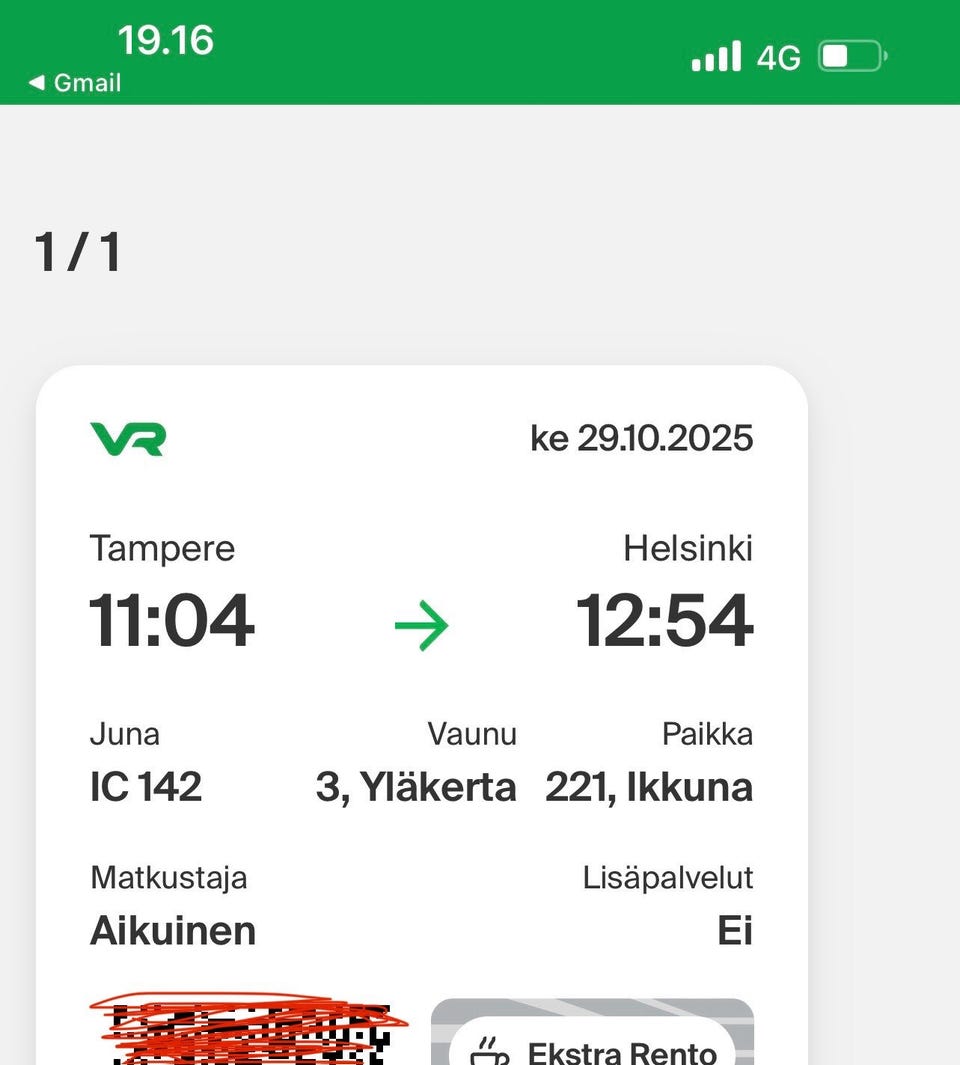Tap the Yläkerta deck indicator

click(x=415, y=787)
